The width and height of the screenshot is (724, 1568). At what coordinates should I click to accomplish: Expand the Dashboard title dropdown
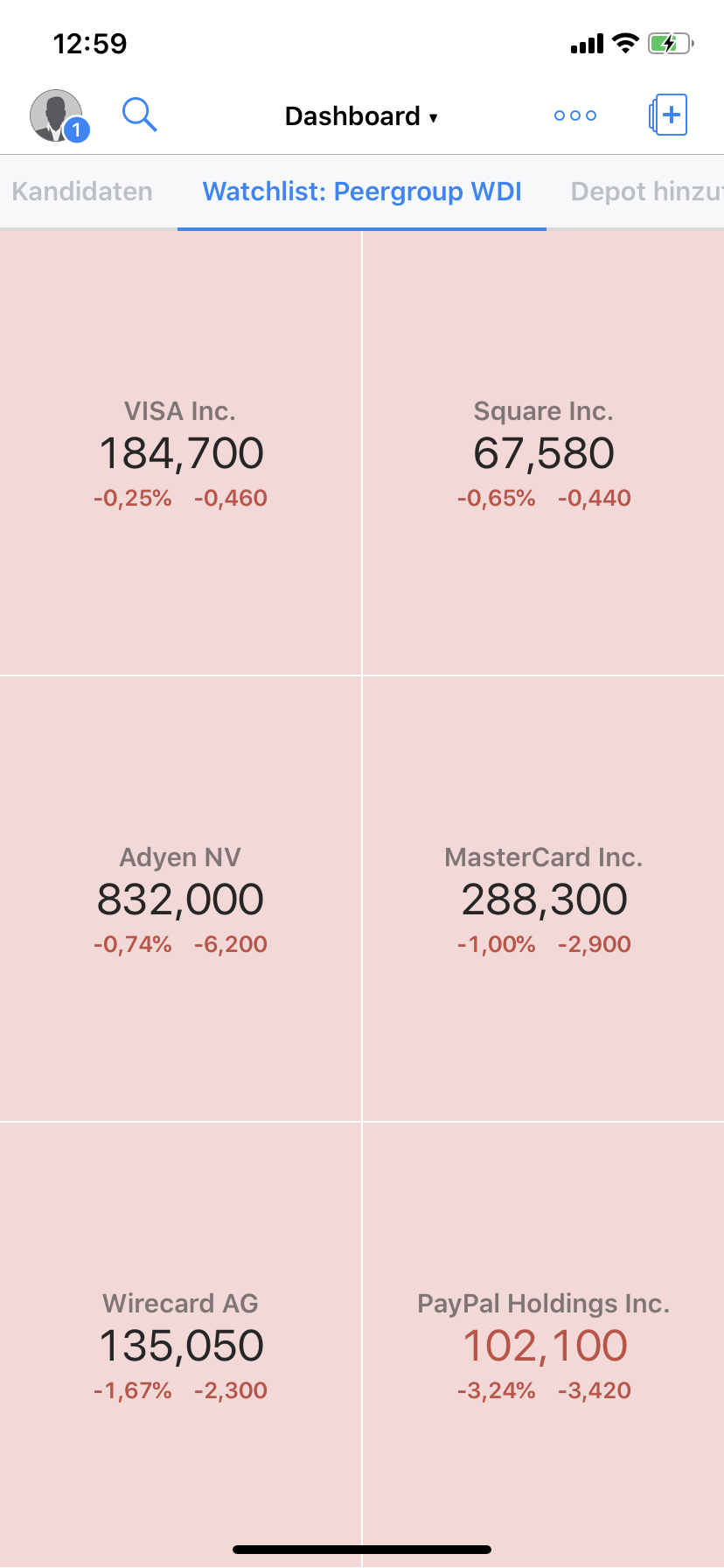[x=361, y=115]
